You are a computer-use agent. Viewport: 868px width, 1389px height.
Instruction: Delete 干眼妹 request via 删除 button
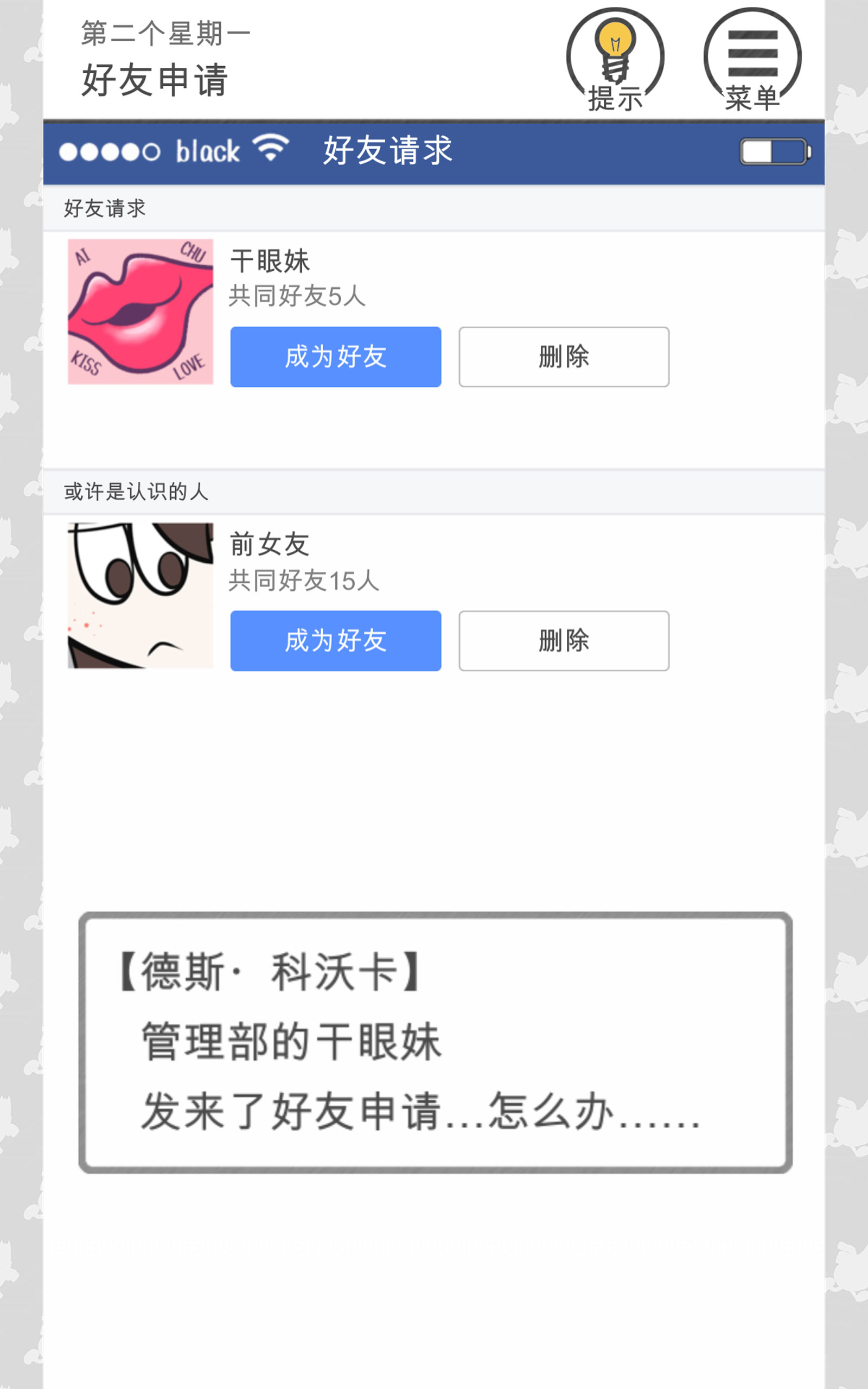pos(563,357)
